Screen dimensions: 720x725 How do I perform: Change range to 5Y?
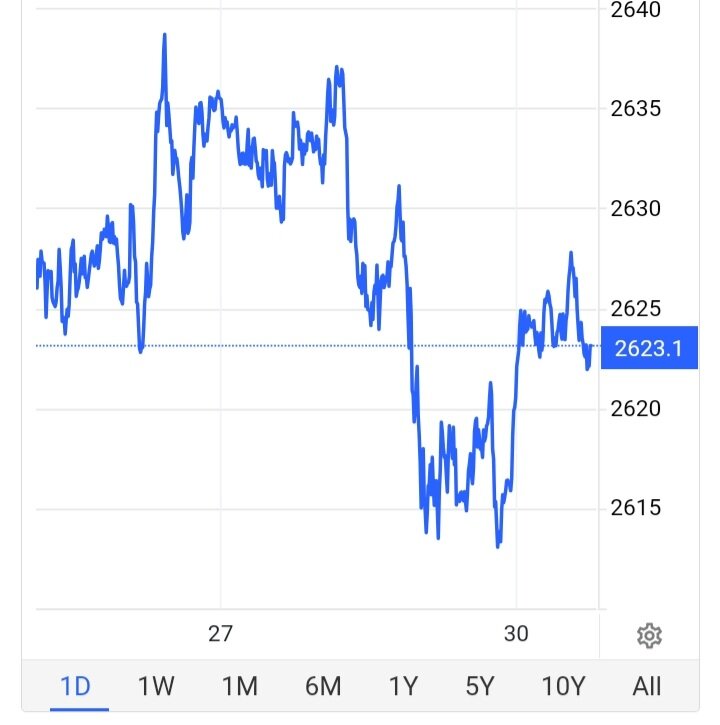pos(480,686)
